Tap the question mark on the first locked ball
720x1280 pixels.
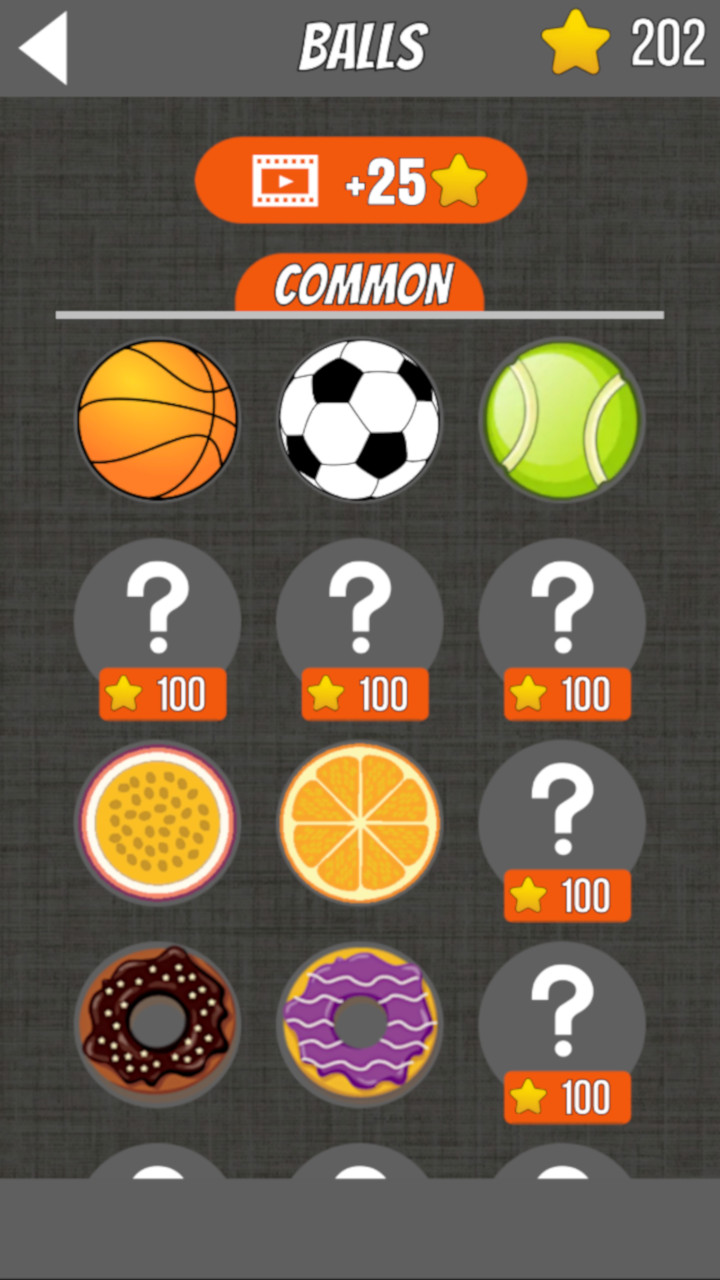click(158, 605)
